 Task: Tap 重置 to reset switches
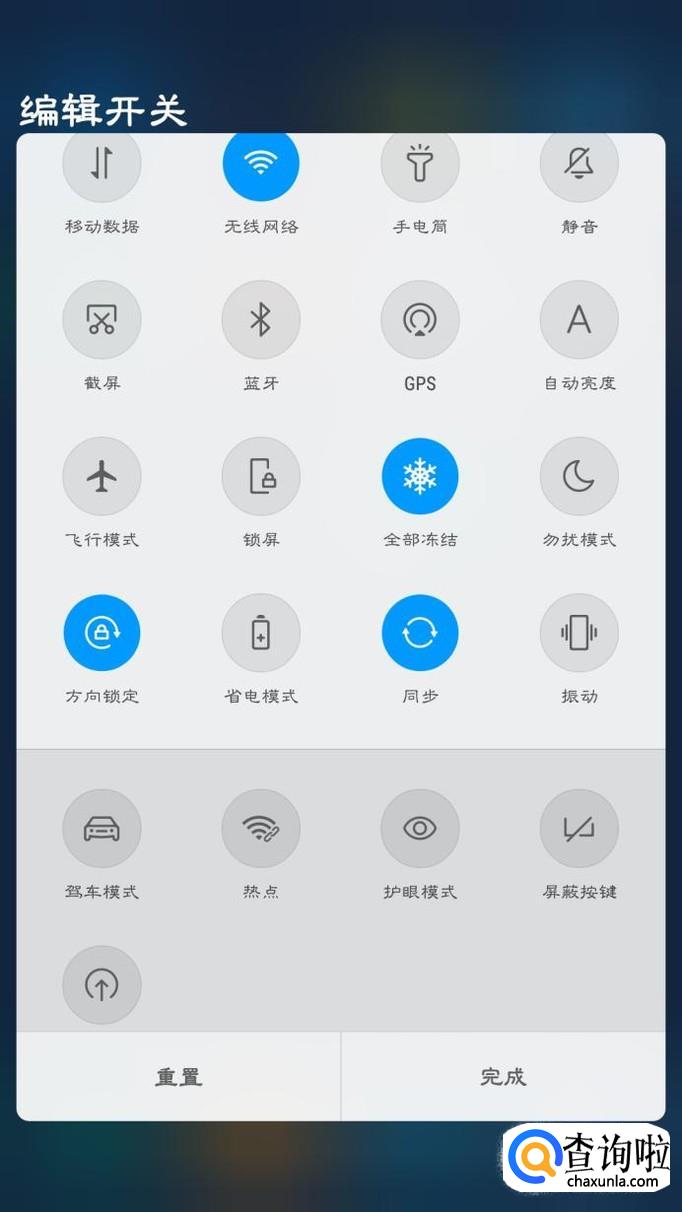[x=179, y=1077]
